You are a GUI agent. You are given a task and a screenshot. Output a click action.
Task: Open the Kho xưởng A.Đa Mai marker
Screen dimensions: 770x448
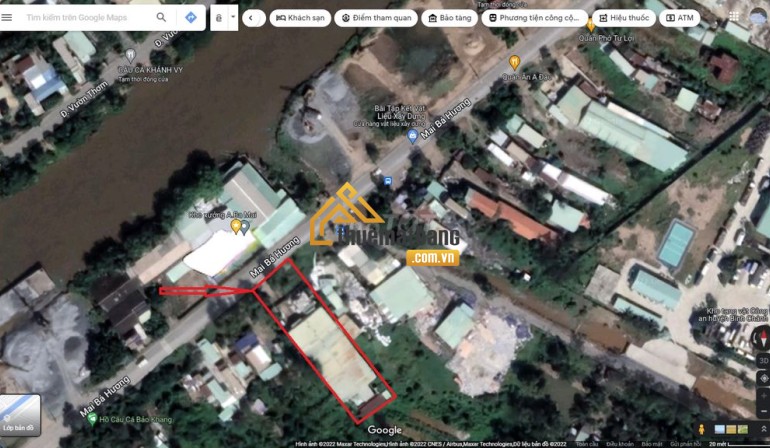[237, 226]
